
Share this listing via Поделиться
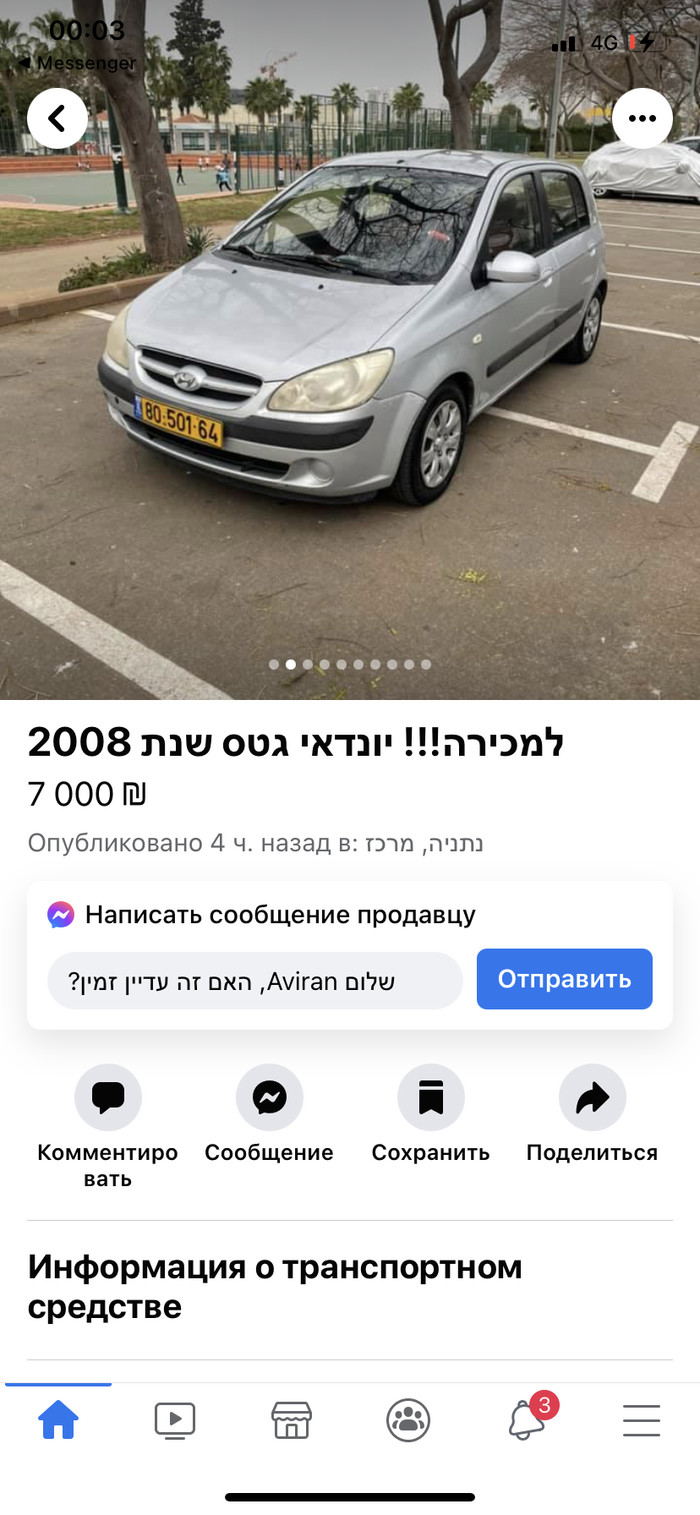point(592,1098)
